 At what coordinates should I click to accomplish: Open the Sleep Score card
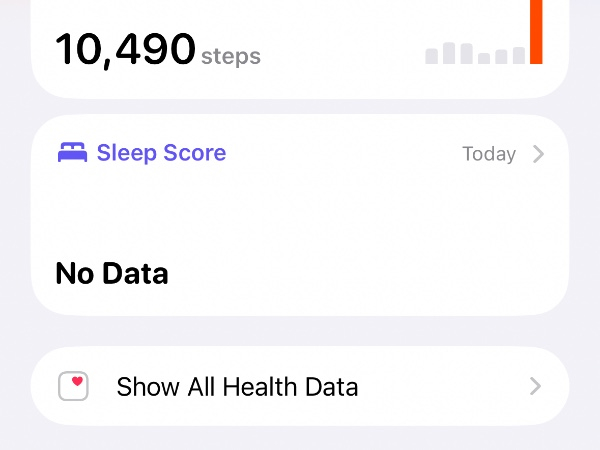(x=300, y=214)
